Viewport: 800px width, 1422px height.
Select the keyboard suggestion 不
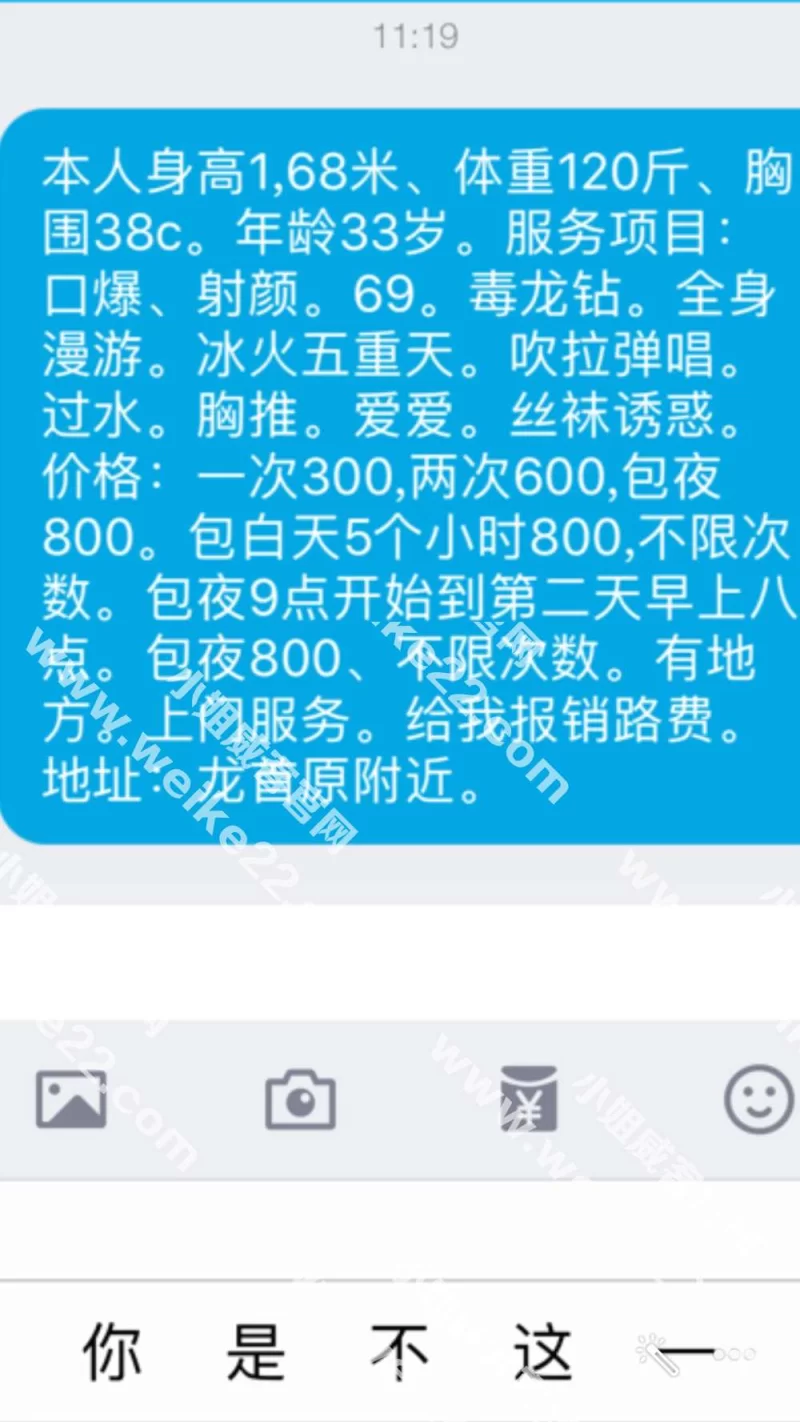pos(400,1353)
